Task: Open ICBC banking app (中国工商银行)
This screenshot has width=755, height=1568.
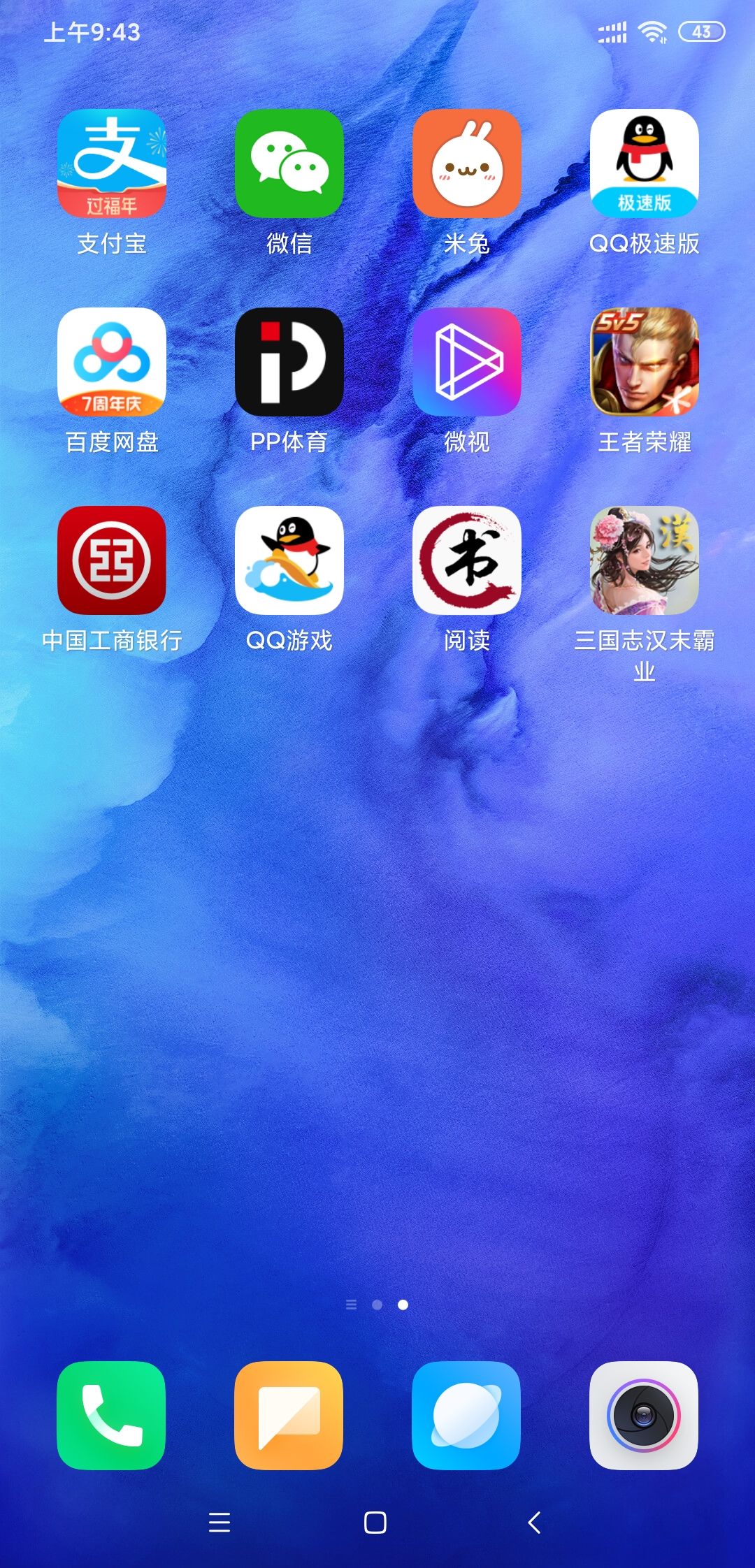Action: pos(112,561)
